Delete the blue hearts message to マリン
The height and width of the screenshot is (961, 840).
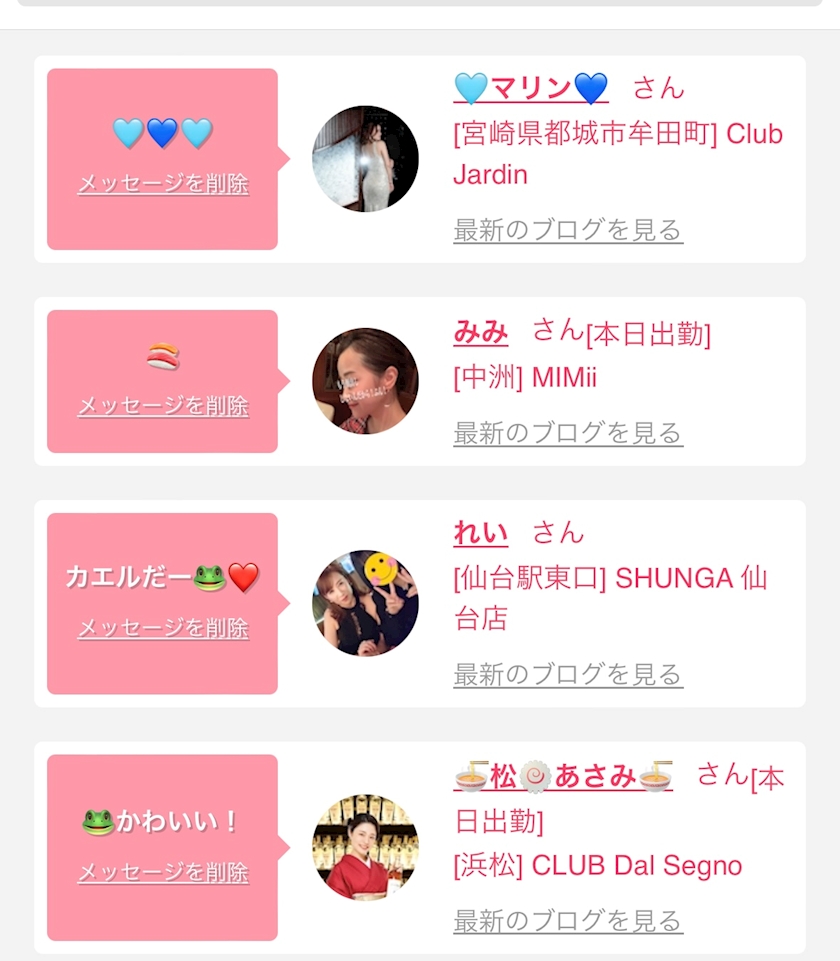click(x=163, y=183)
